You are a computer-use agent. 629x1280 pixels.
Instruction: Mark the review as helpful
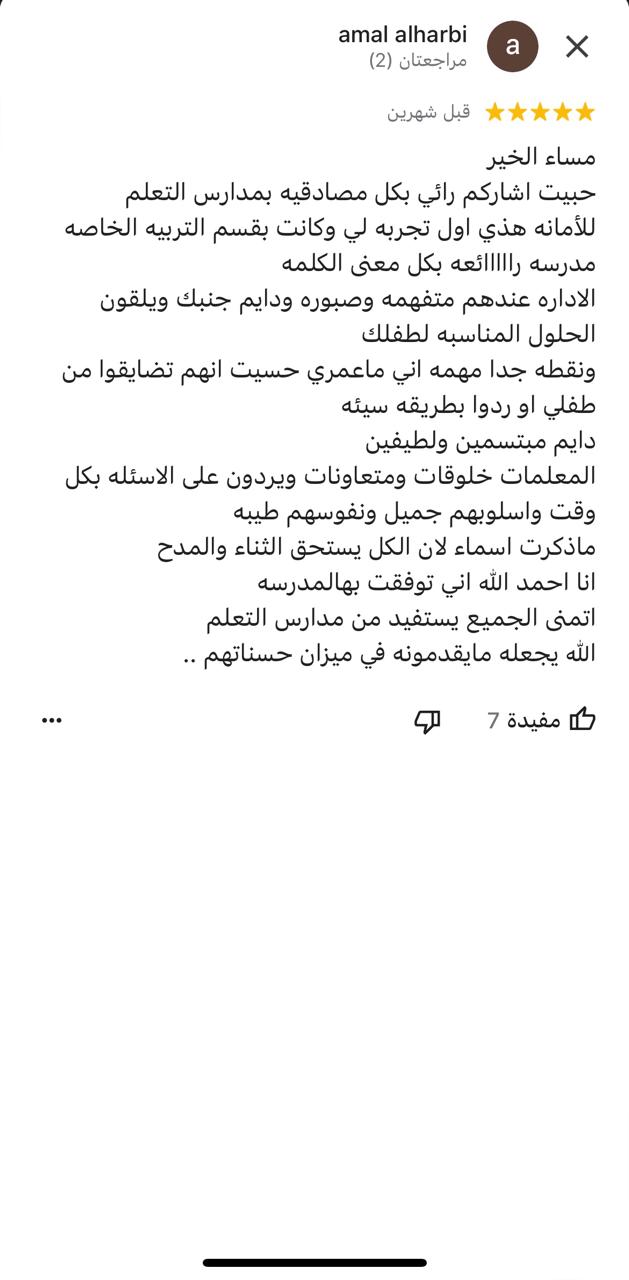[581, 719]
